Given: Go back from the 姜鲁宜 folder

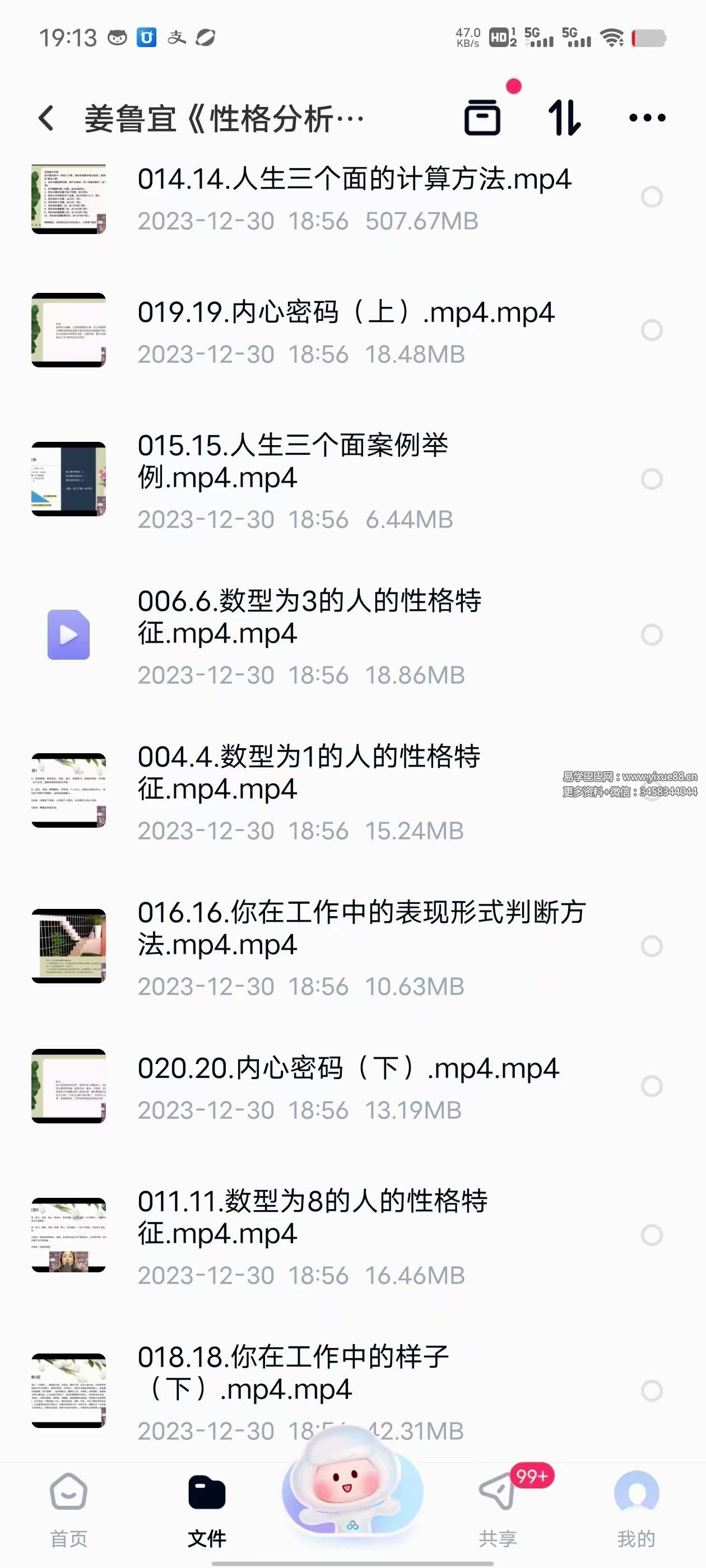Looking at the screenshot, I should [x=47, y=118].
